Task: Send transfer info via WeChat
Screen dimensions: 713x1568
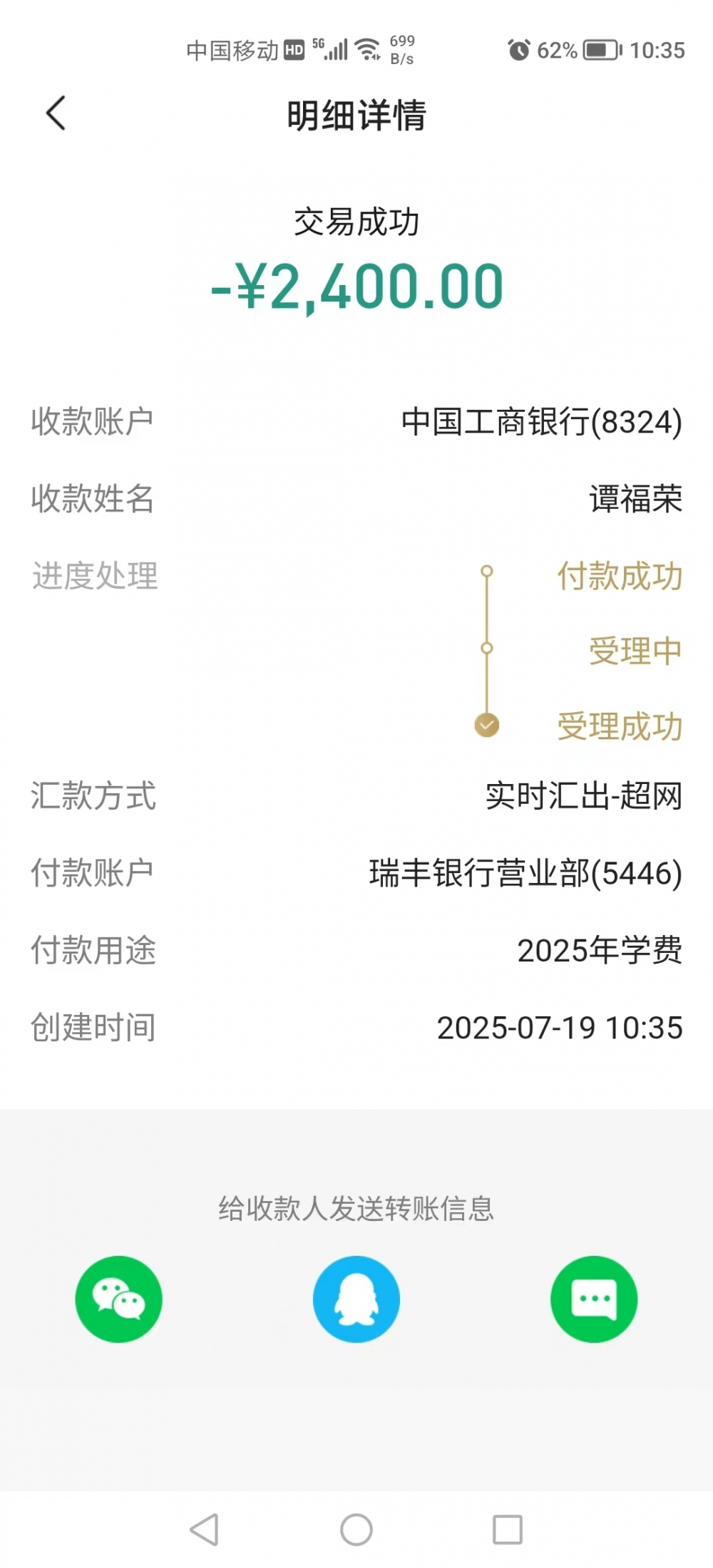Action: click(x=118, y=1299)
